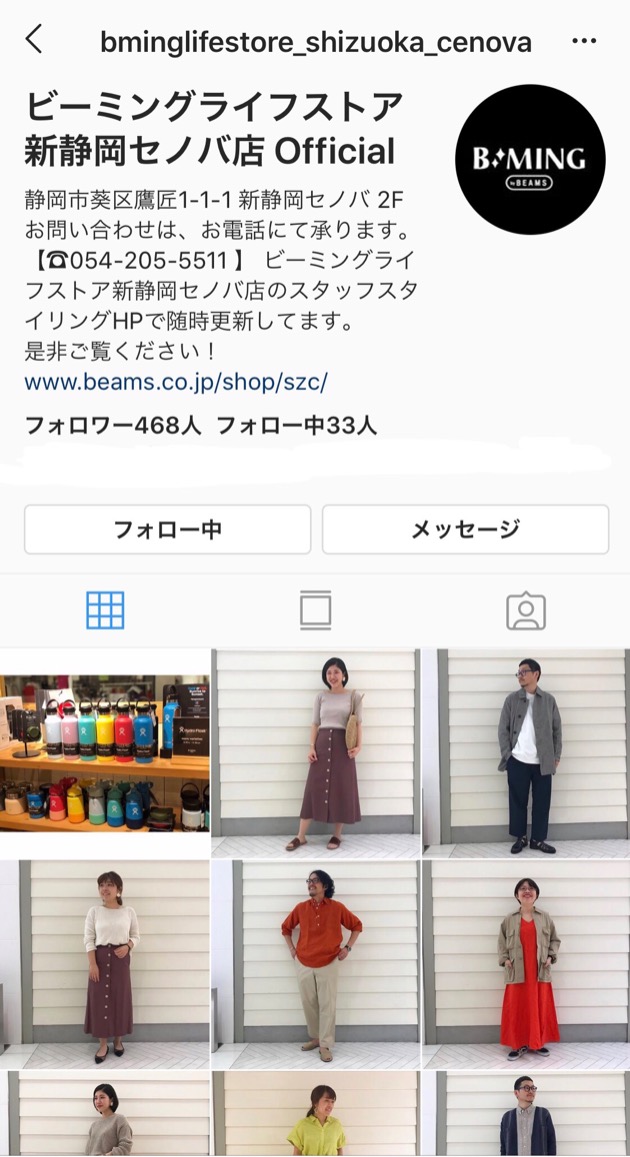Send a message via メッセージ button
The height and width of the screenshot is (1157, 630).
tap(465, 529)
